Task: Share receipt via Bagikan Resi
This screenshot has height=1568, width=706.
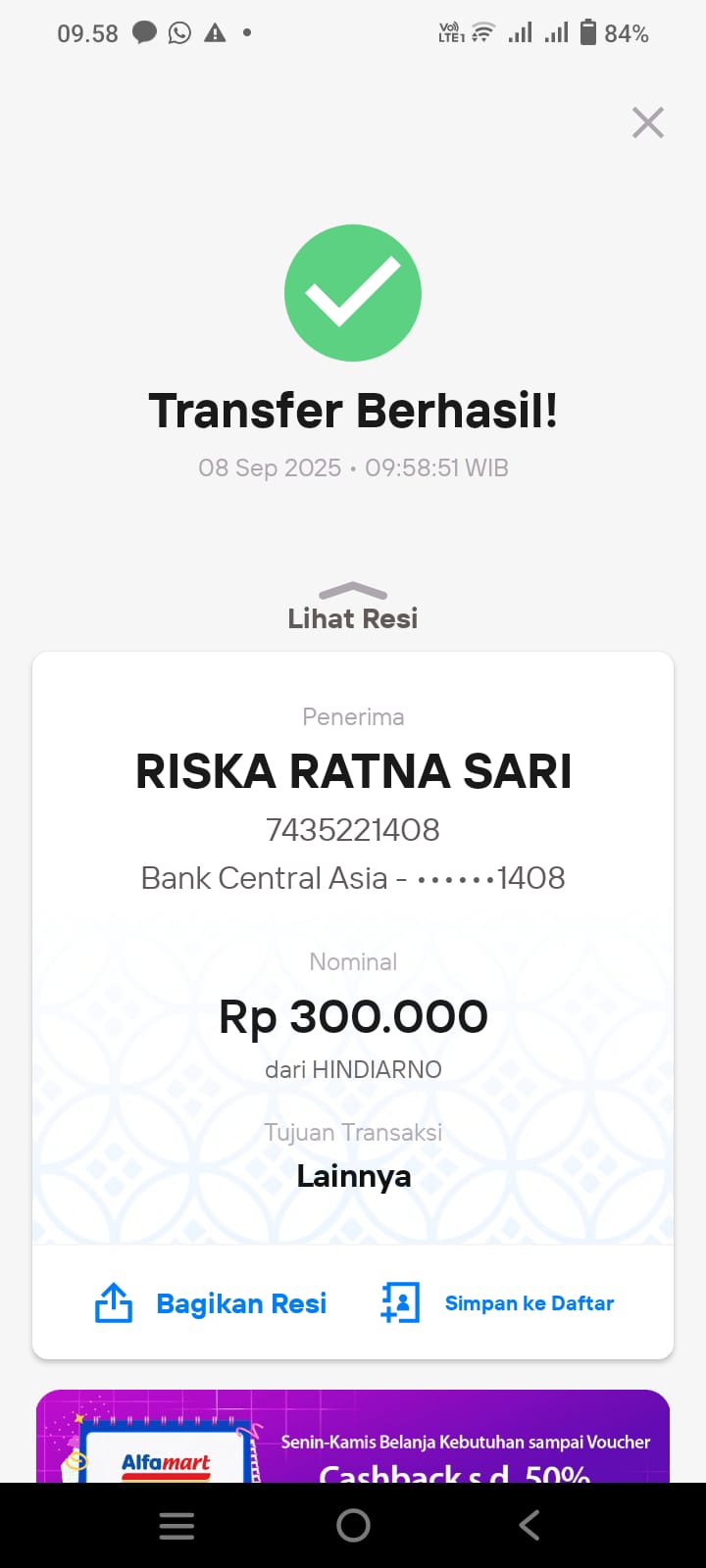Action: (x=211, y=1303)
